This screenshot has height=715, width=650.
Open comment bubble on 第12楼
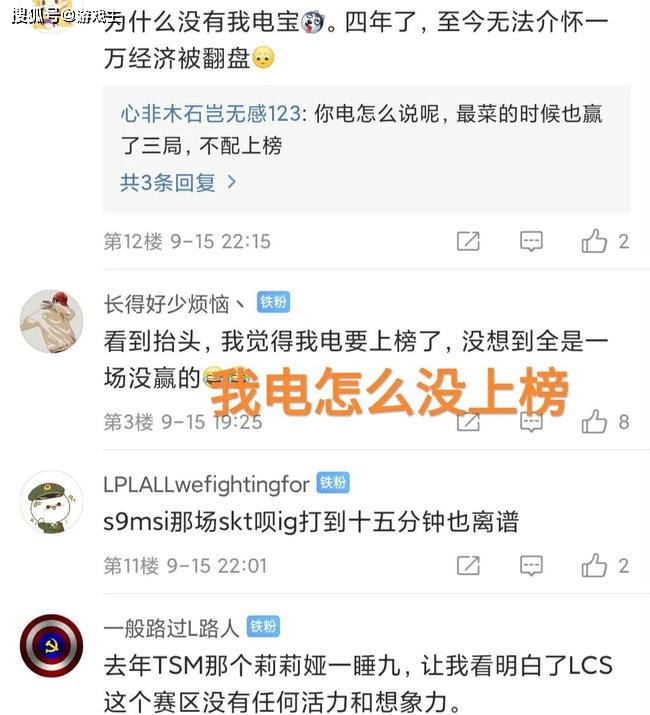pyautogui.click(x=532, y=241)
